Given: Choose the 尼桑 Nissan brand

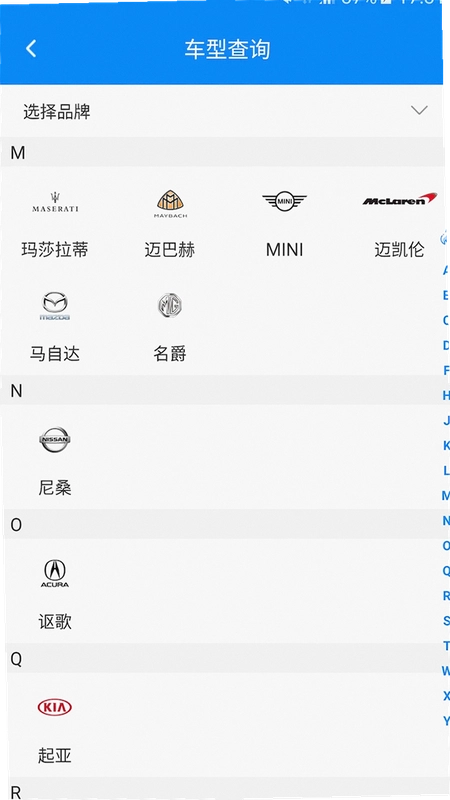Looking at the screenshot, I should (55, 461).
